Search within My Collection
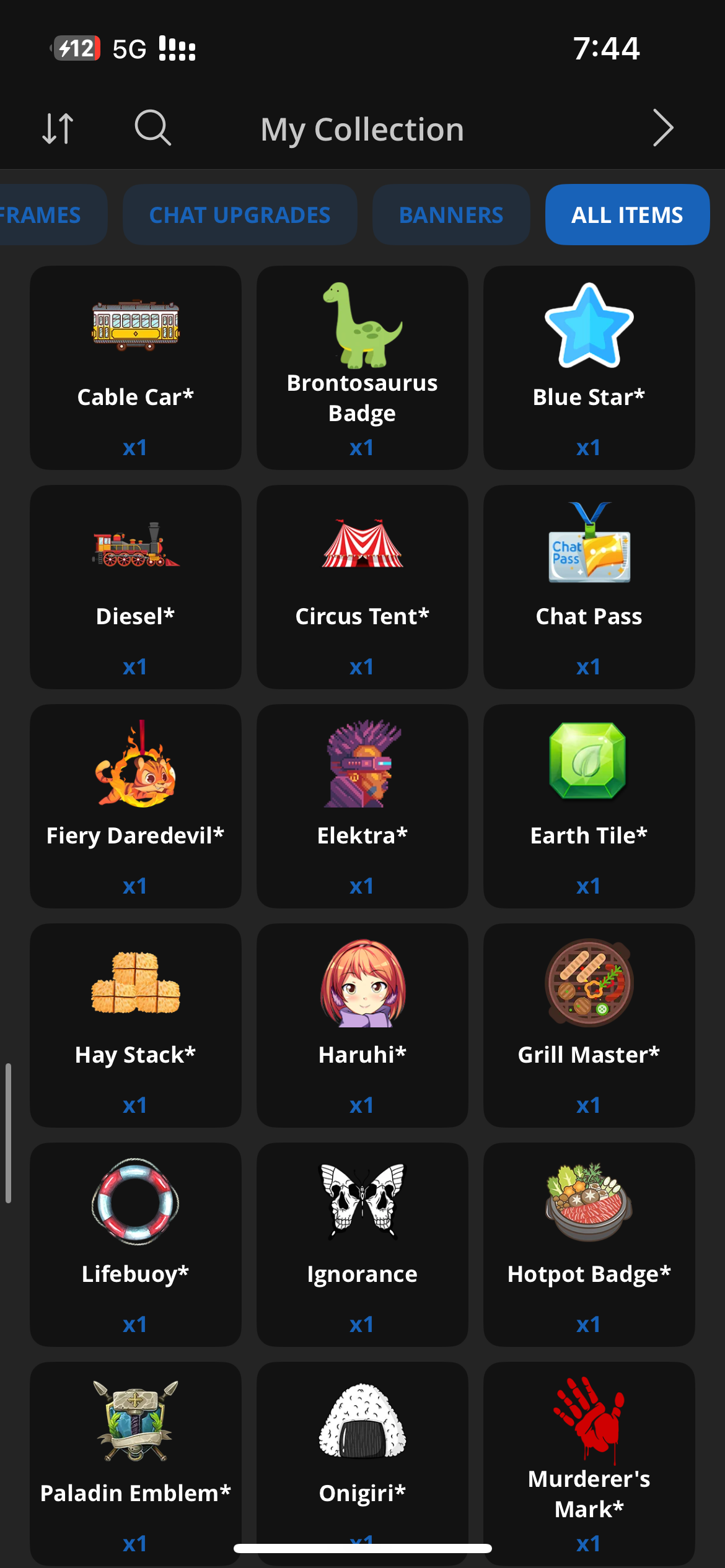Screen dimensions: 725x1568 [x=152, y=128]
